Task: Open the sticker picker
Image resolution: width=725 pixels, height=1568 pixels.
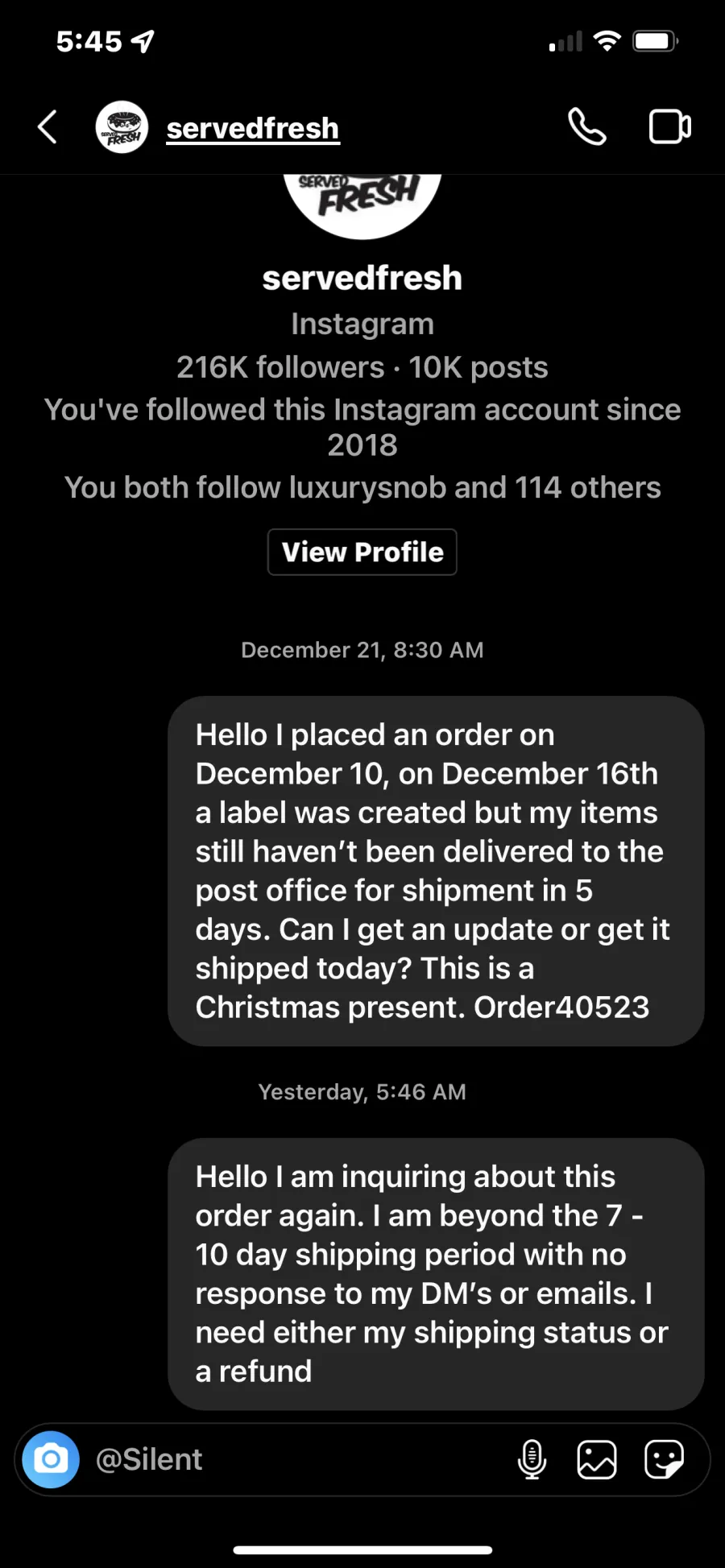Action: (664, 1459)
